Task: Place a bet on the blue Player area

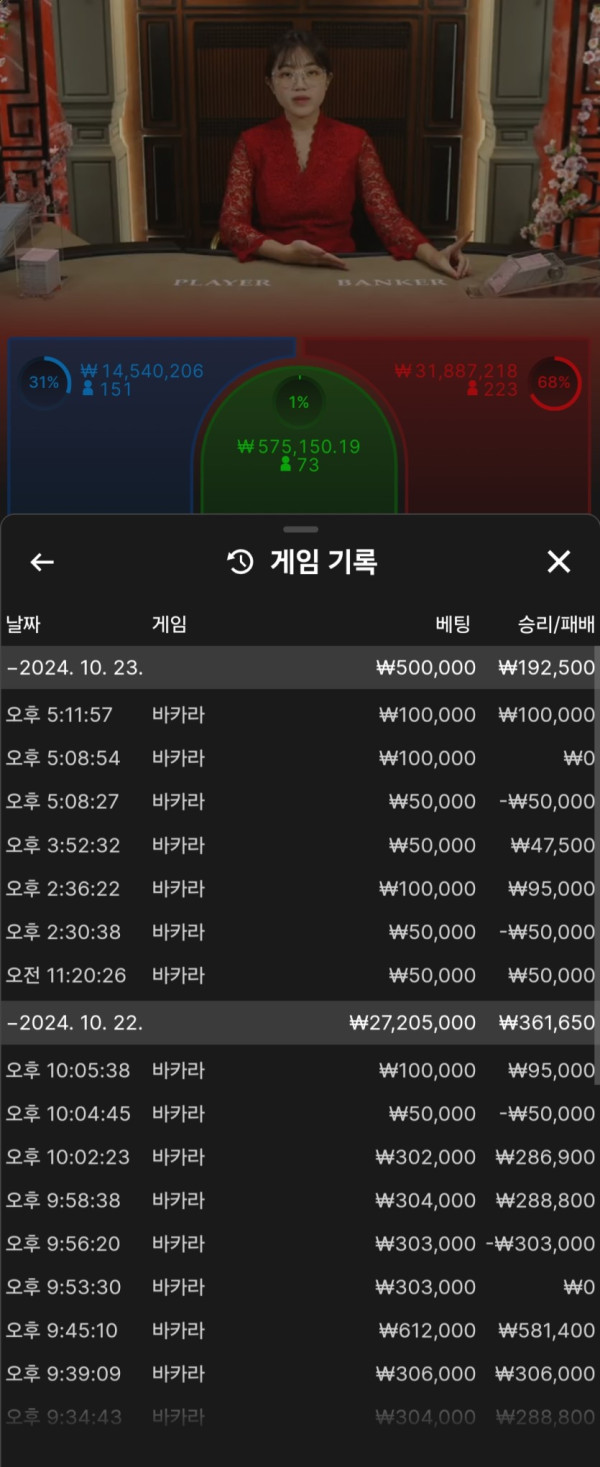Action: 100,430
